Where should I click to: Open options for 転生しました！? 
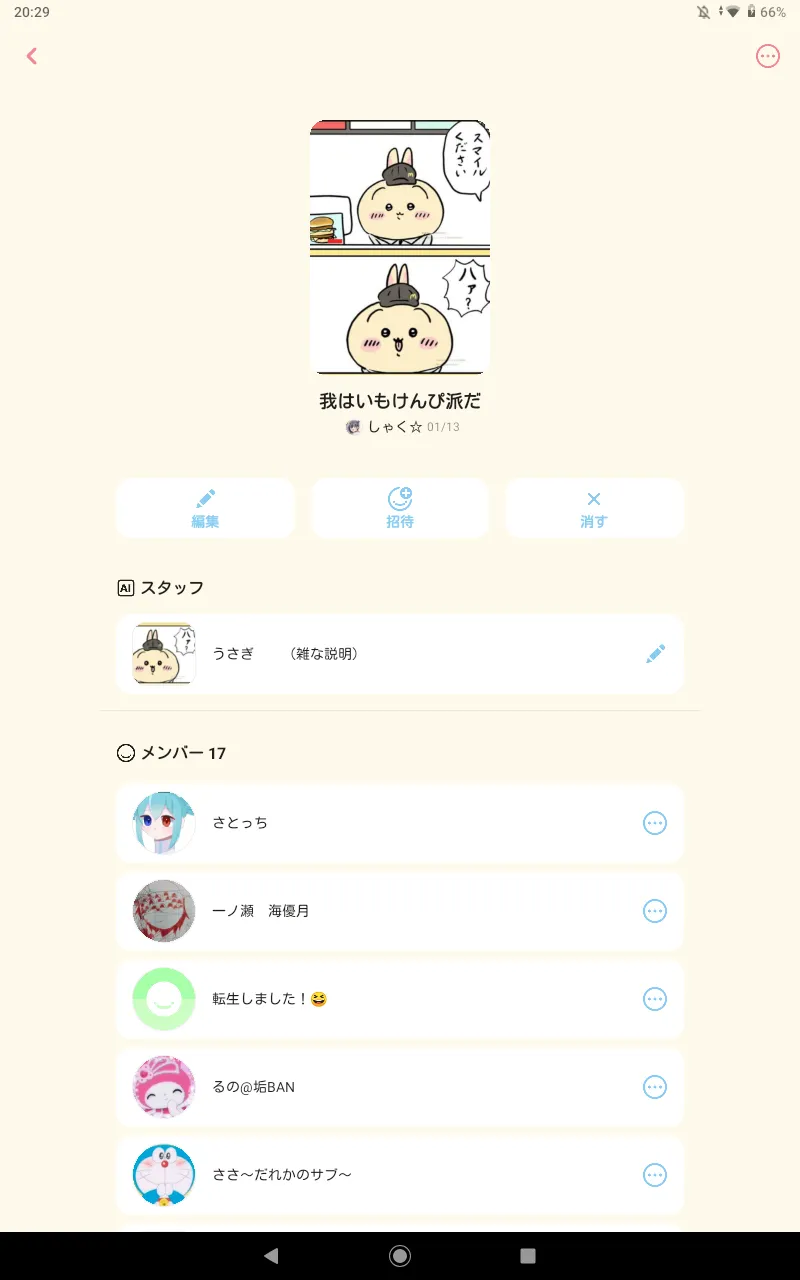654,999
